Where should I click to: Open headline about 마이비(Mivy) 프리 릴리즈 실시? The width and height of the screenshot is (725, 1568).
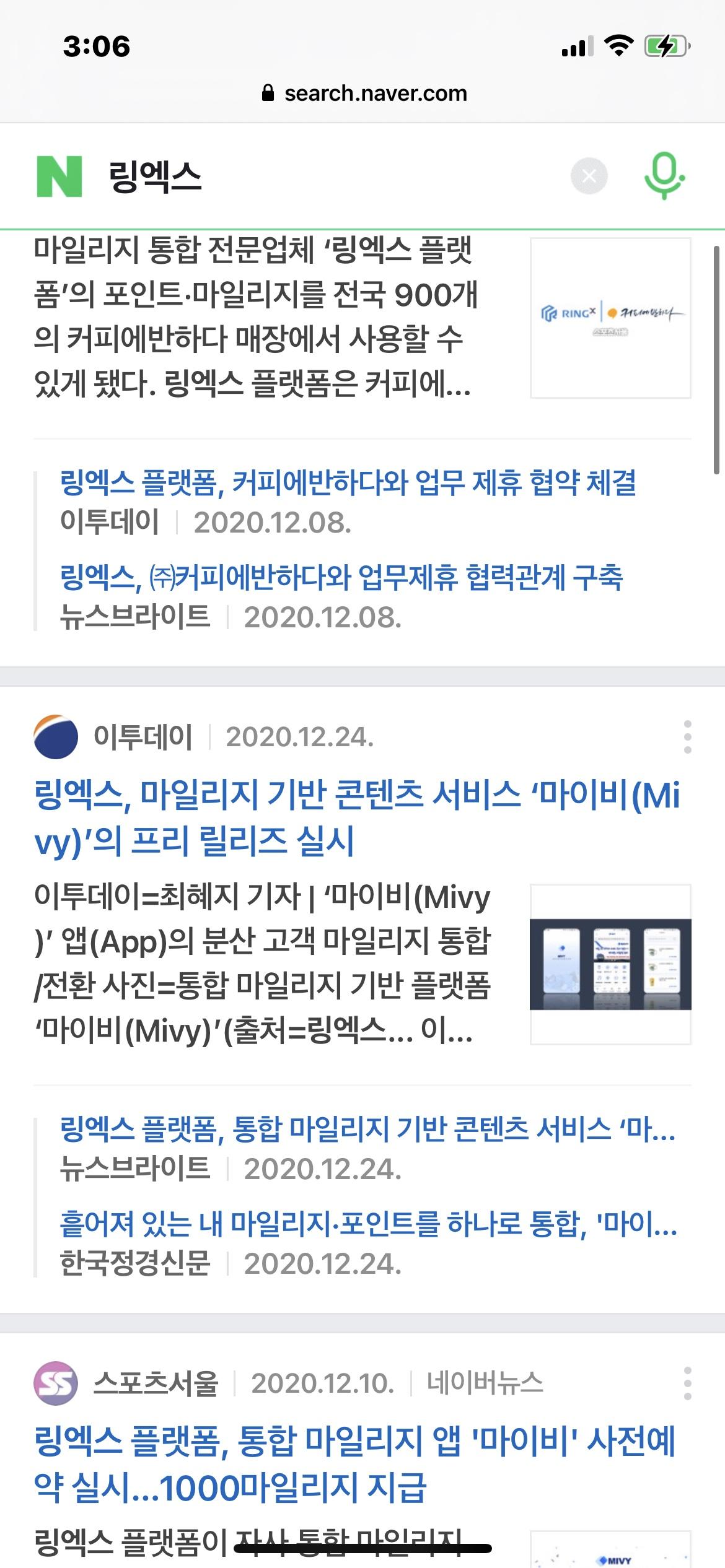coord(356,817)
